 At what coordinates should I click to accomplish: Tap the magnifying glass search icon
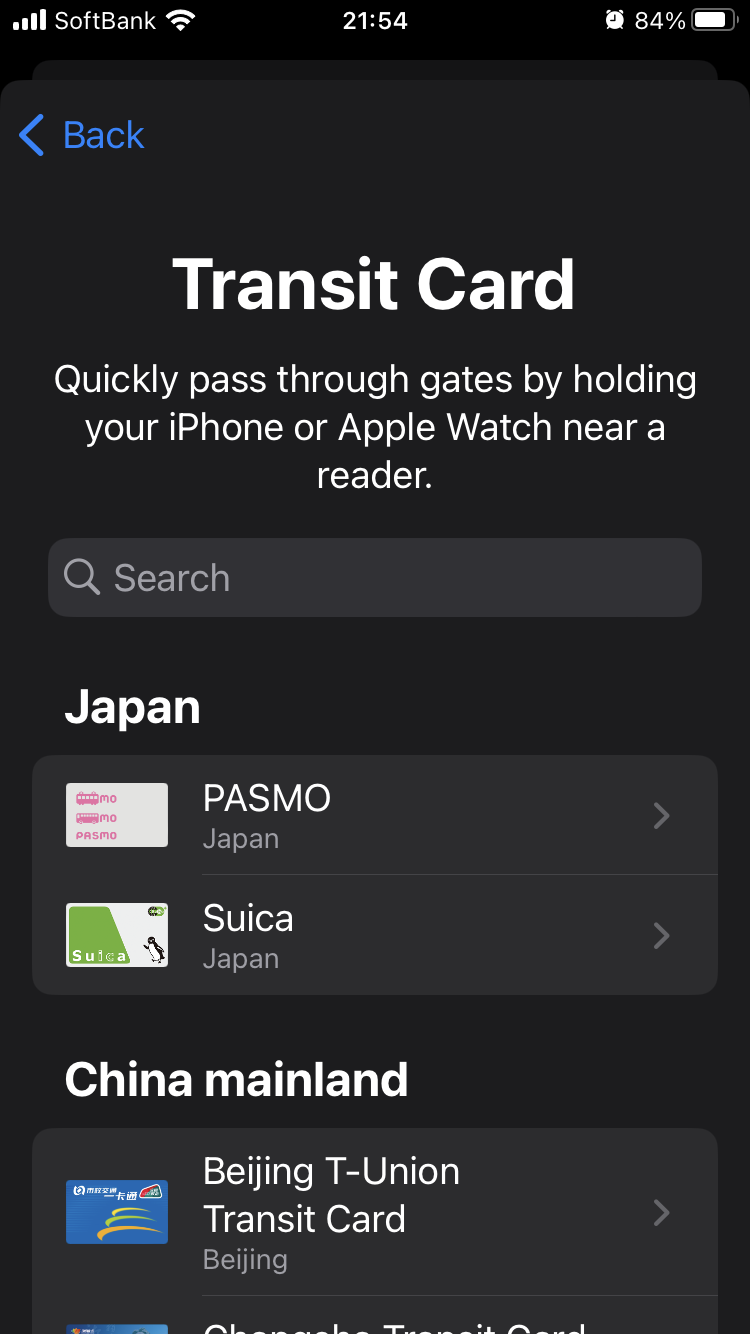point(80,577)
